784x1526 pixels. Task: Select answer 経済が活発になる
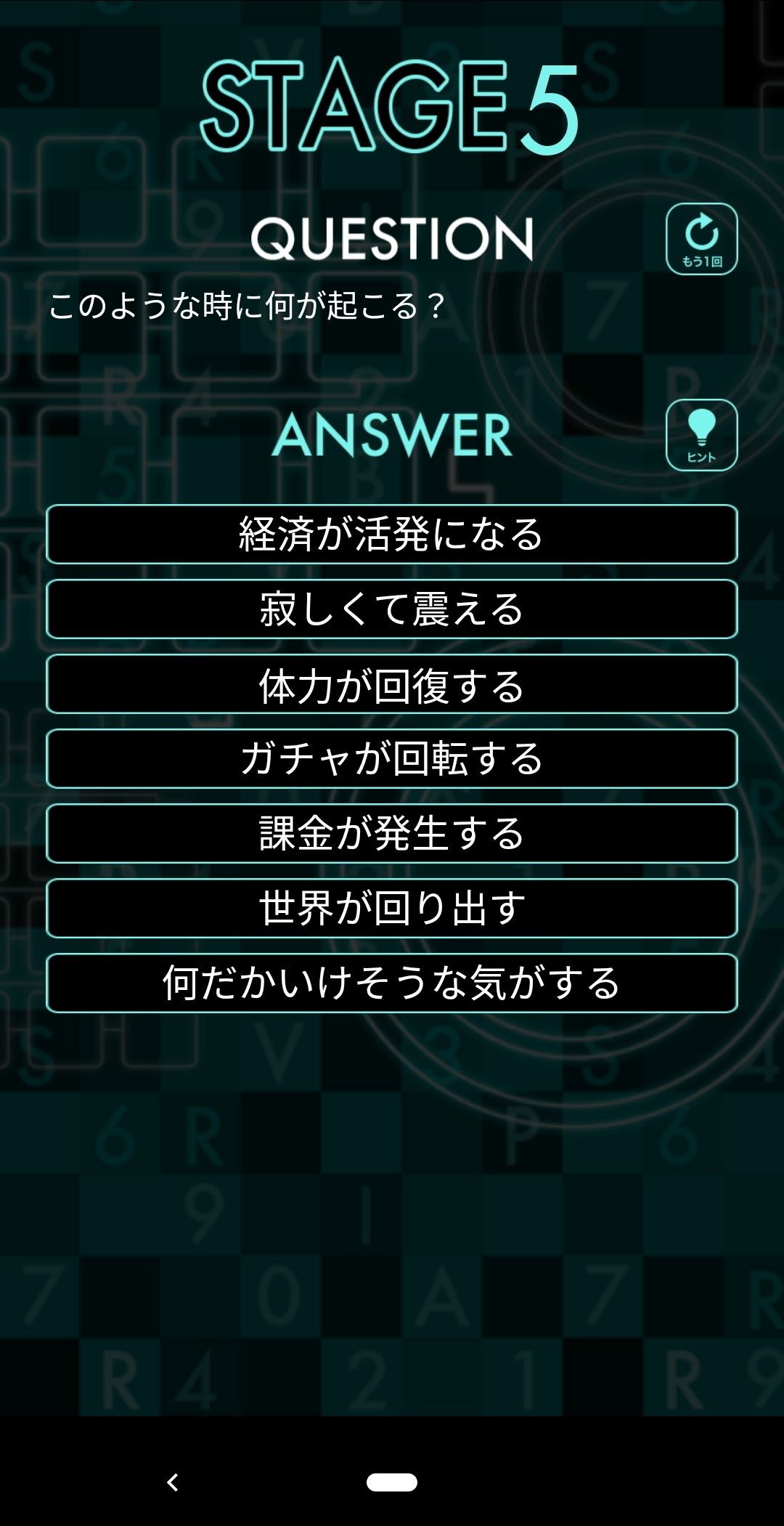pos(392,535)
